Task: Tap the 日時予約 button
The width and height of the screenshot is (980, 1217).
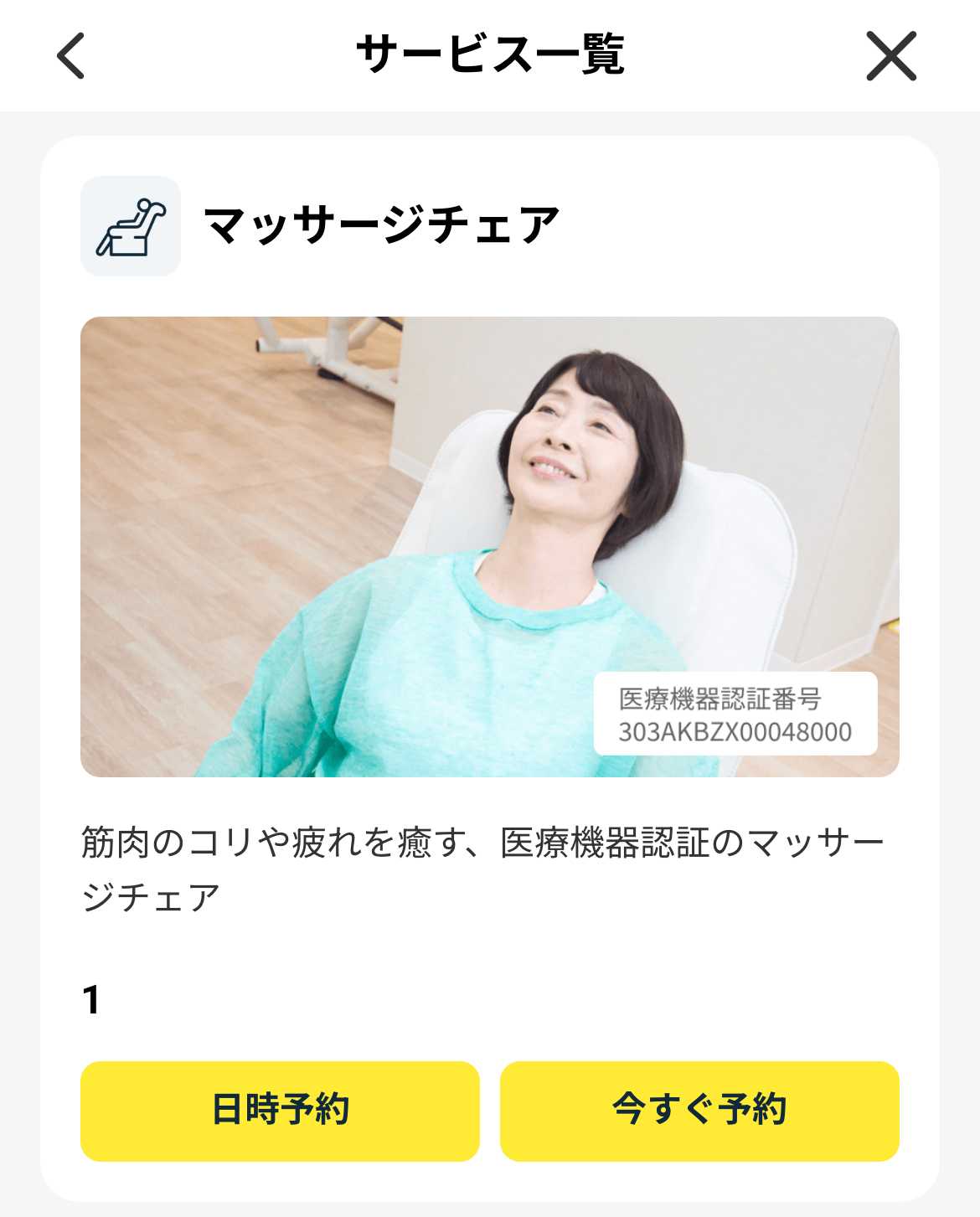Action: click(280, 1111)
